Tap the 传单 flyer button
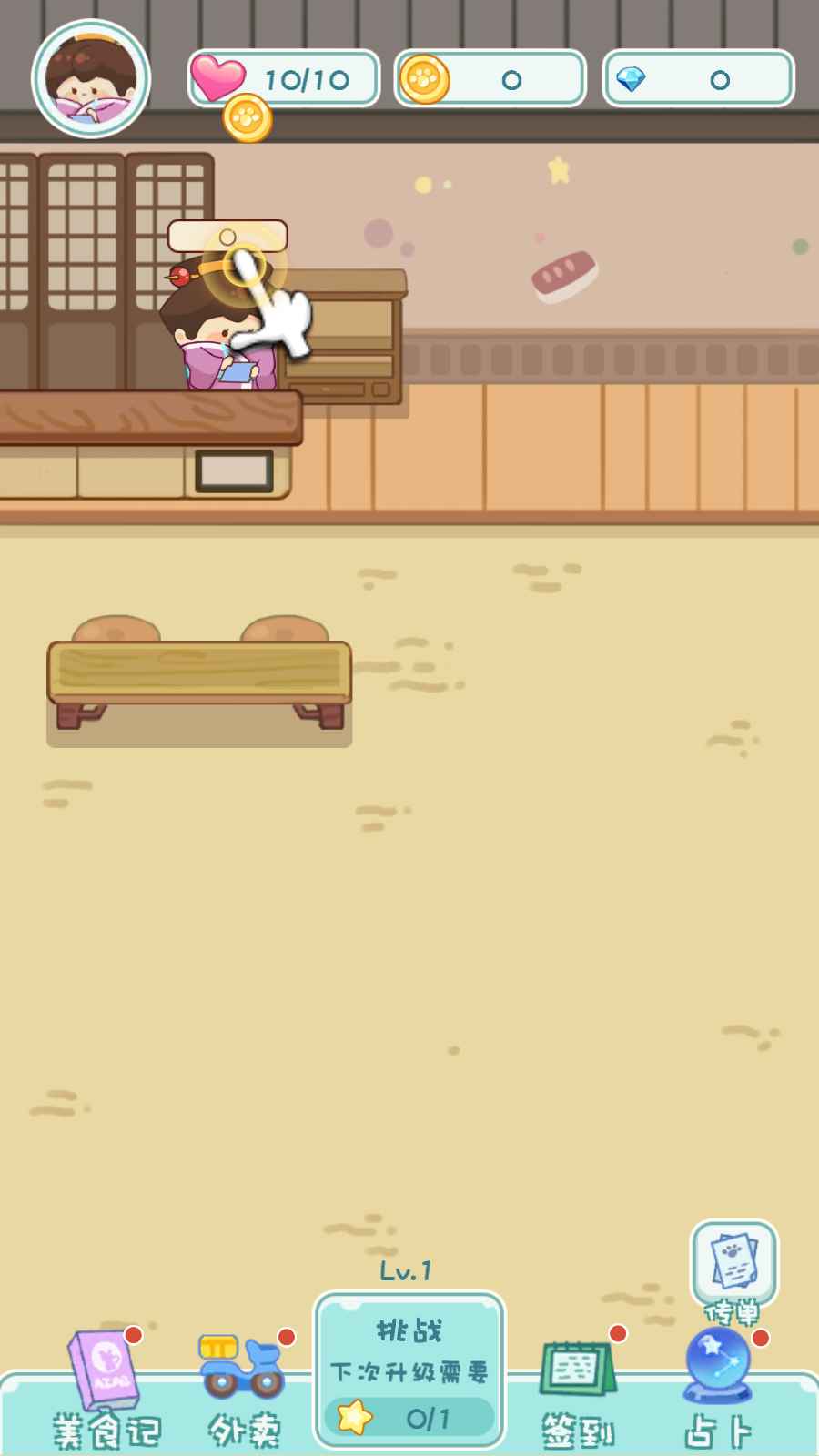Screen dimensions: 819x1456 tap(733, 1267)
